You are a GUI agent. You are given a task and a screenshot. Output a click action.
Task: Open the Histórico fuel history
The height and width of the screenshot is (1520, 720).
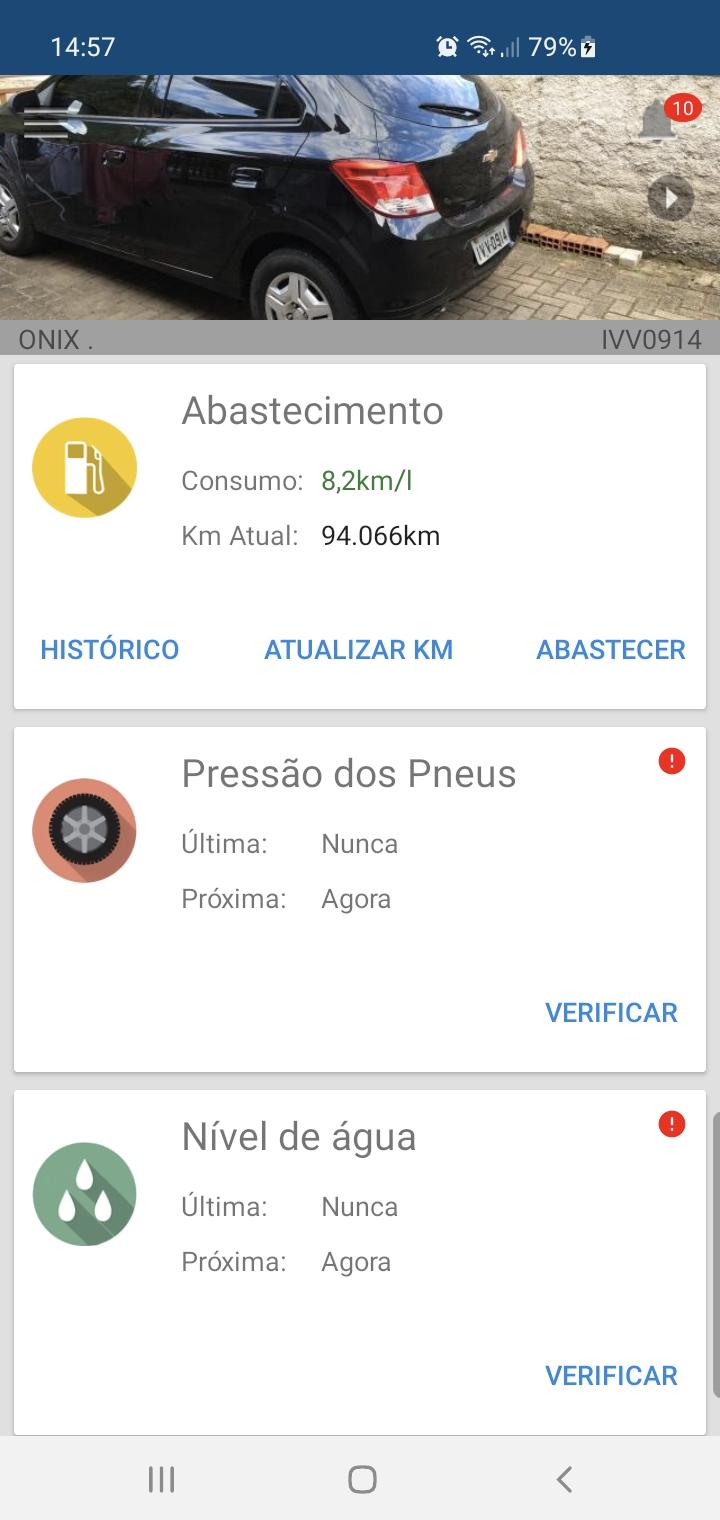[x=110, y=650]
